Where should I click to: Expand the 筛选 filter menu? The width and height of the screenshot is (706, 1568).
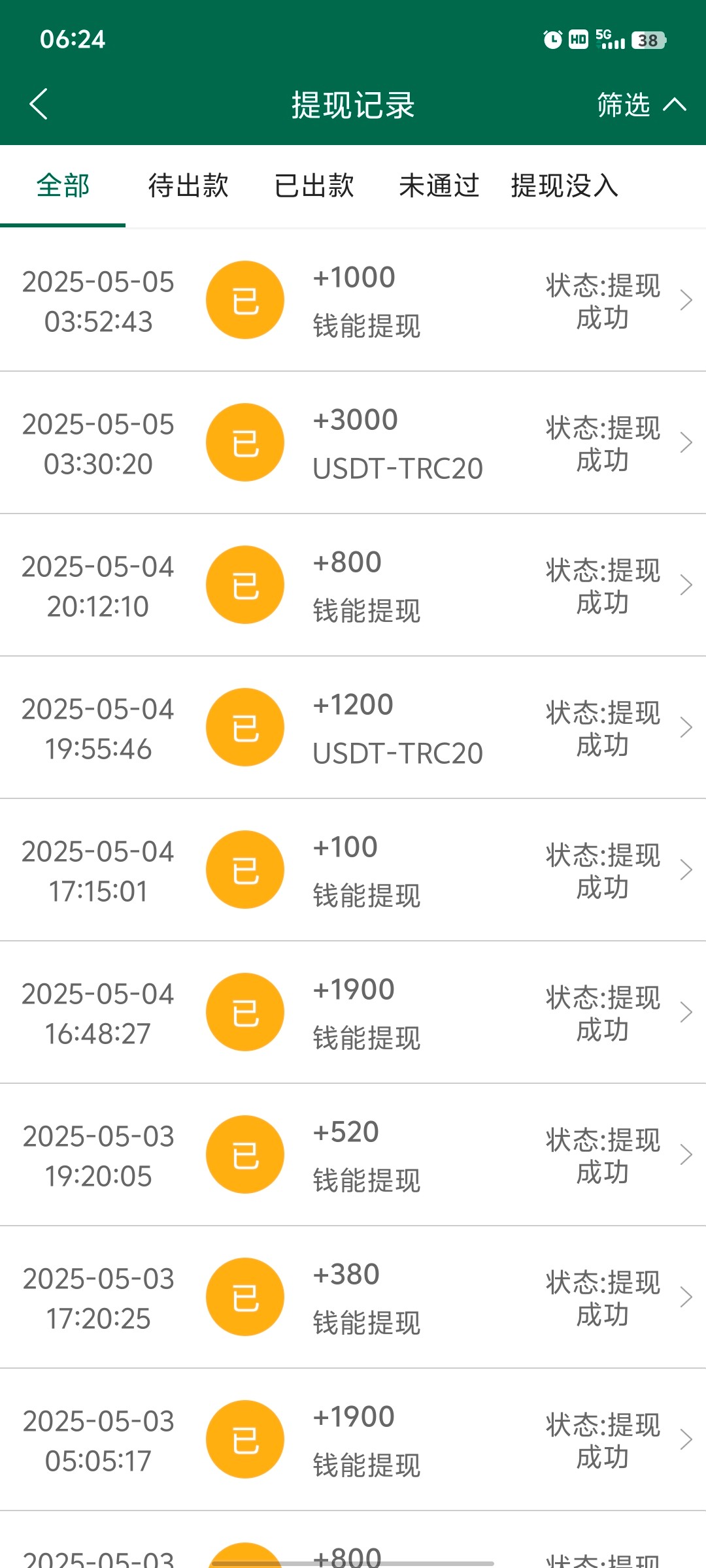(641, 105)
